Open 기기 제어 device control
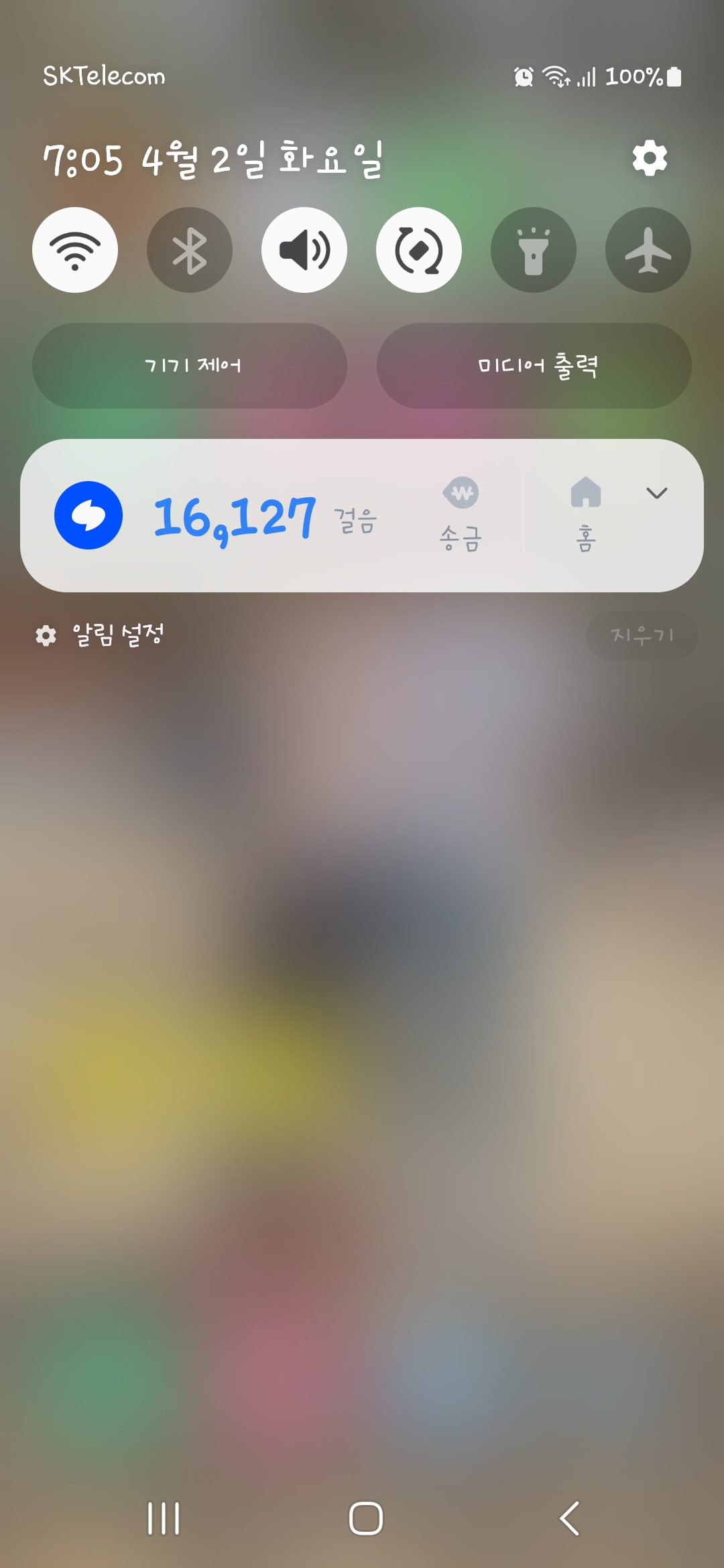The image size is (724, 1568). pyautogui.click(x=190, y=366)
